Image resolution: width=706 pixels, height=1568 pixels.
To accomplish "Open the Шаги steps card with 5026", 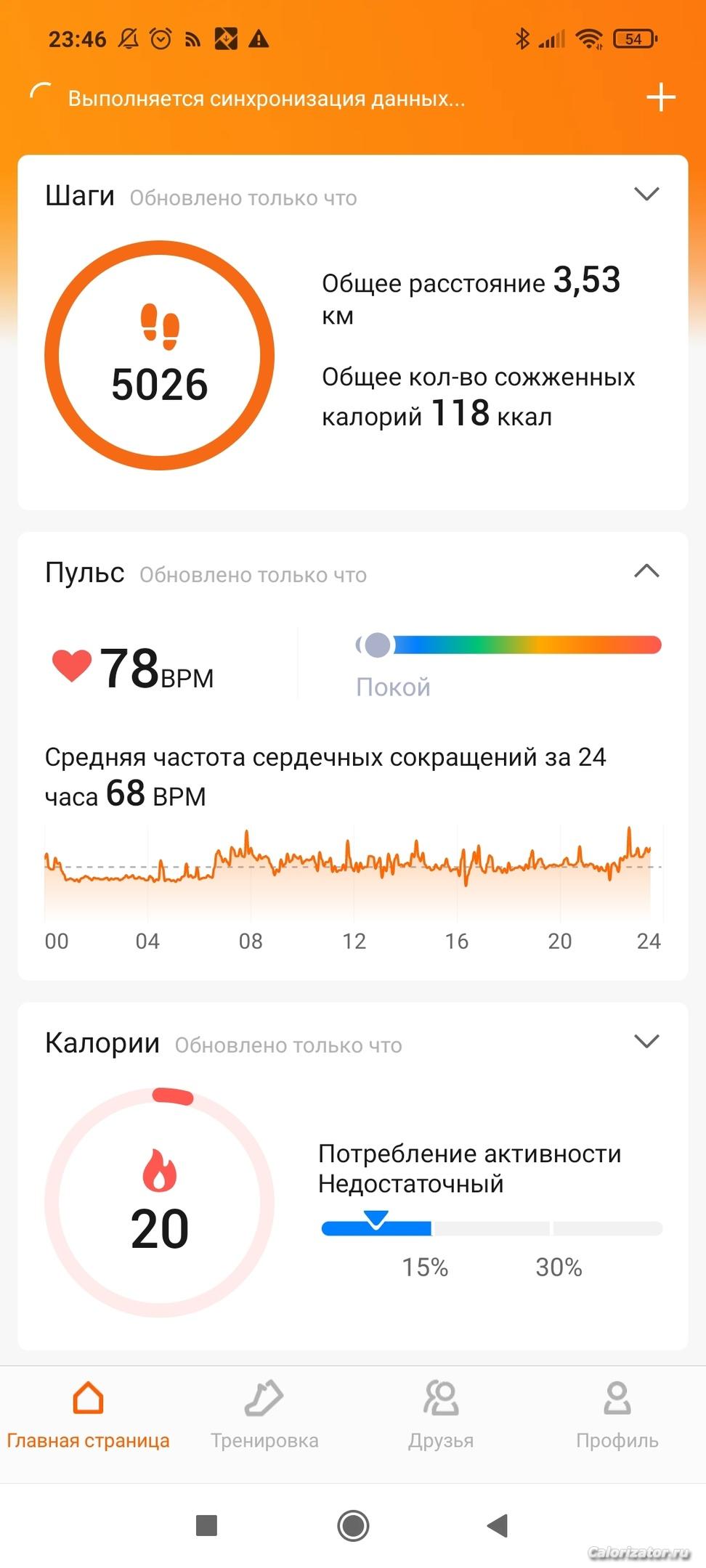I will [160, 356].
